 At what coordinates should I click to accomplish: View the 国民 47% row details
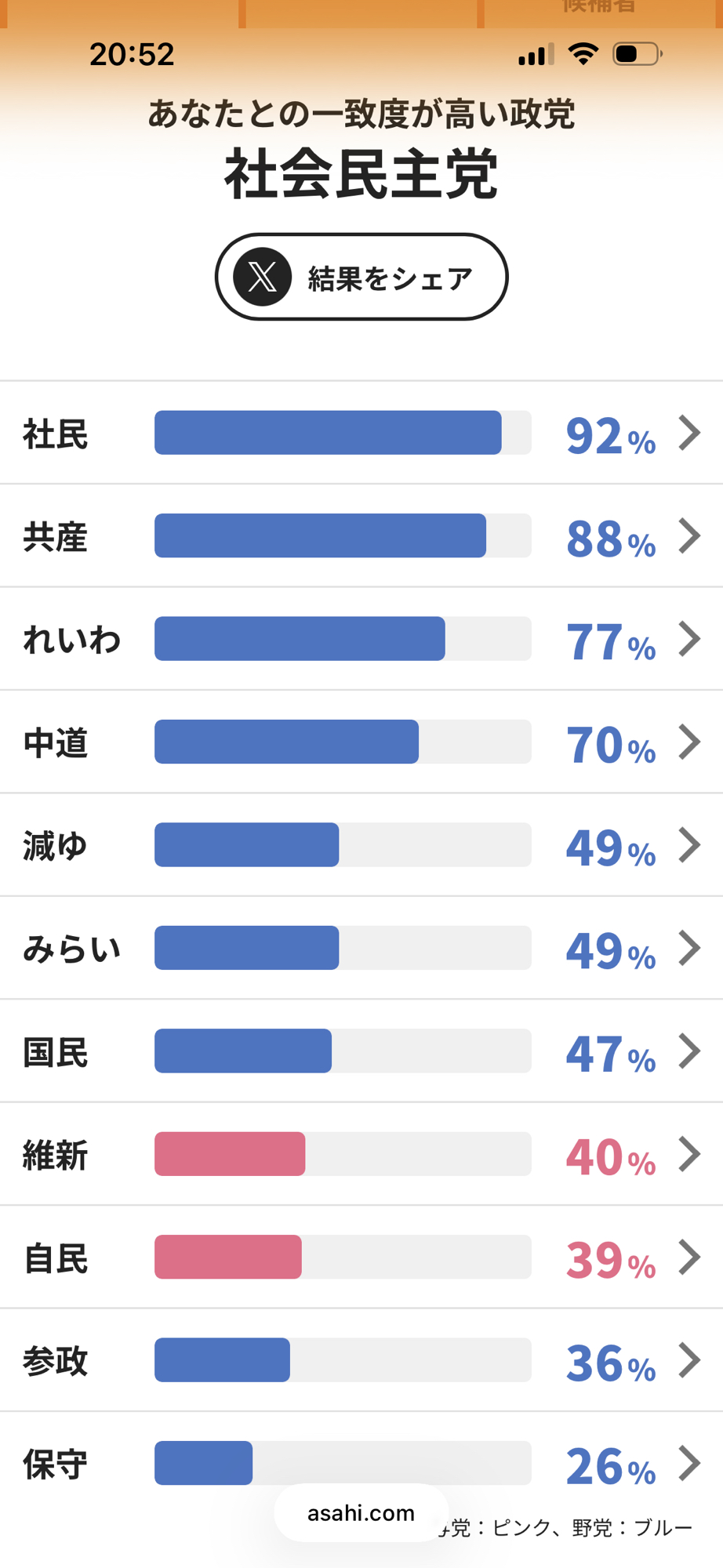point(361,1051)
